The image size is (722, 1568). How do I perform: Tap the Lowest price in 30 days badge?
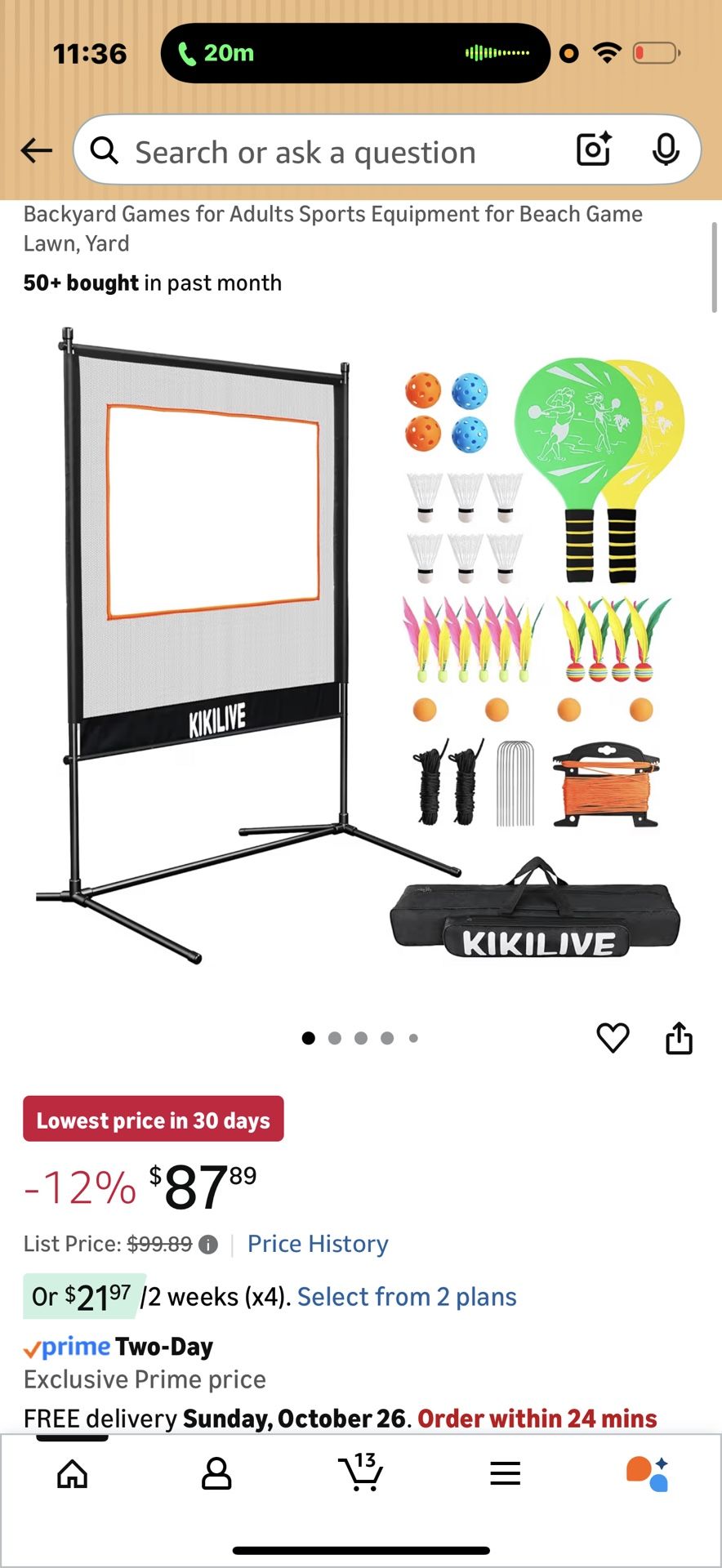(x=153, y=1119)
